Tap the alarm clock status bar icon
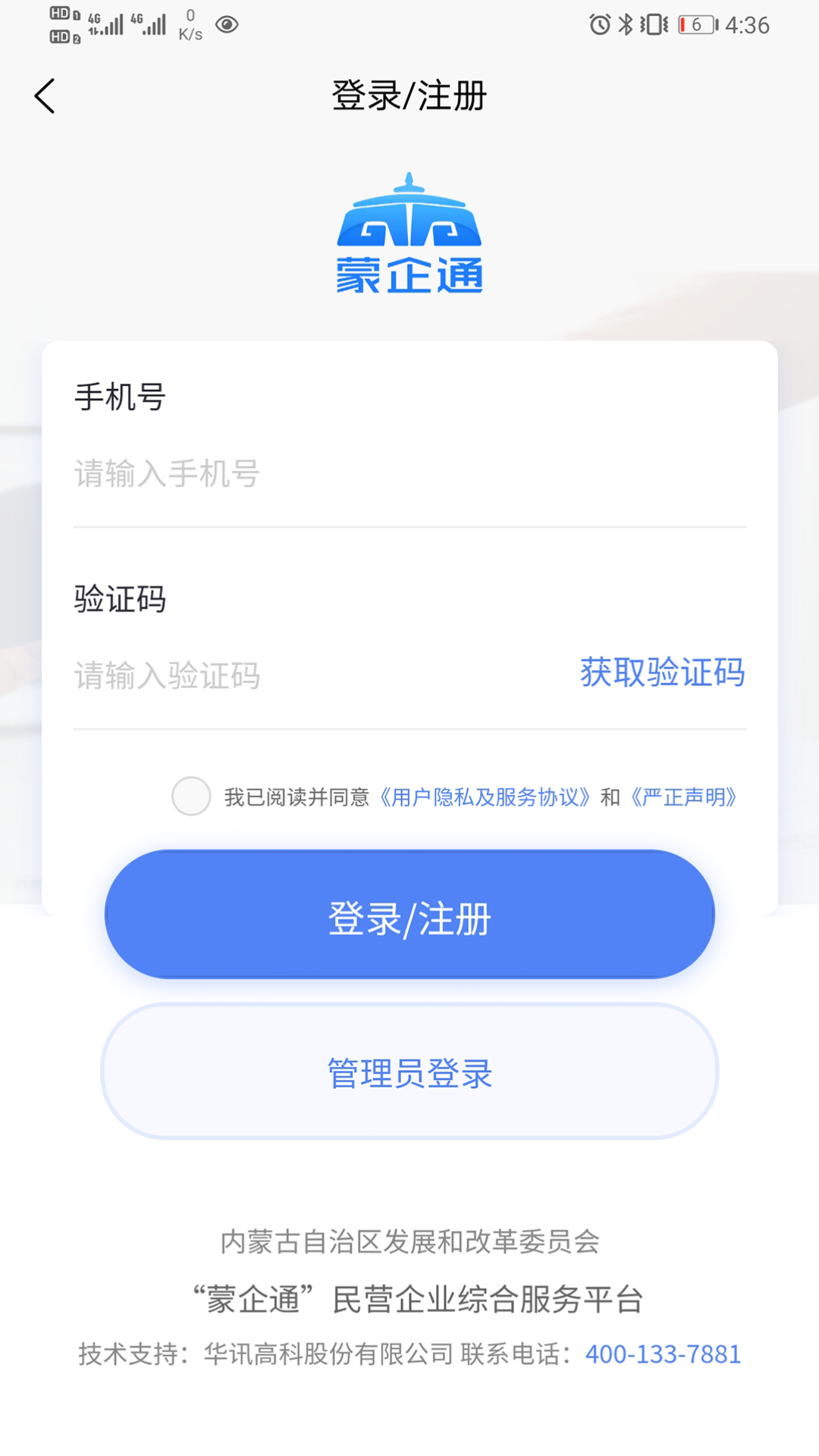The image size is (819, 1456). [598, 25]
